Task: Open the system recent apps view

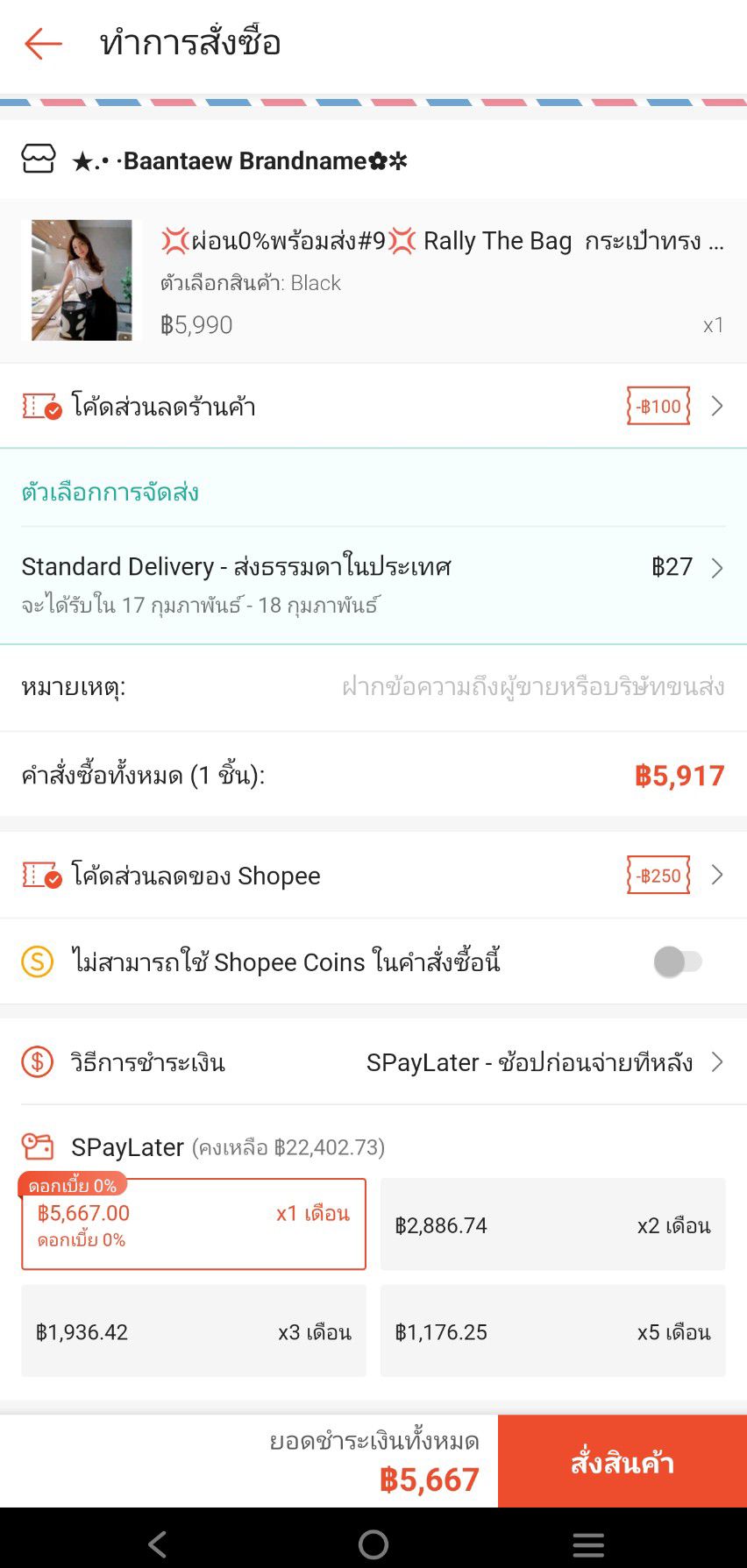Action: 588,1543
